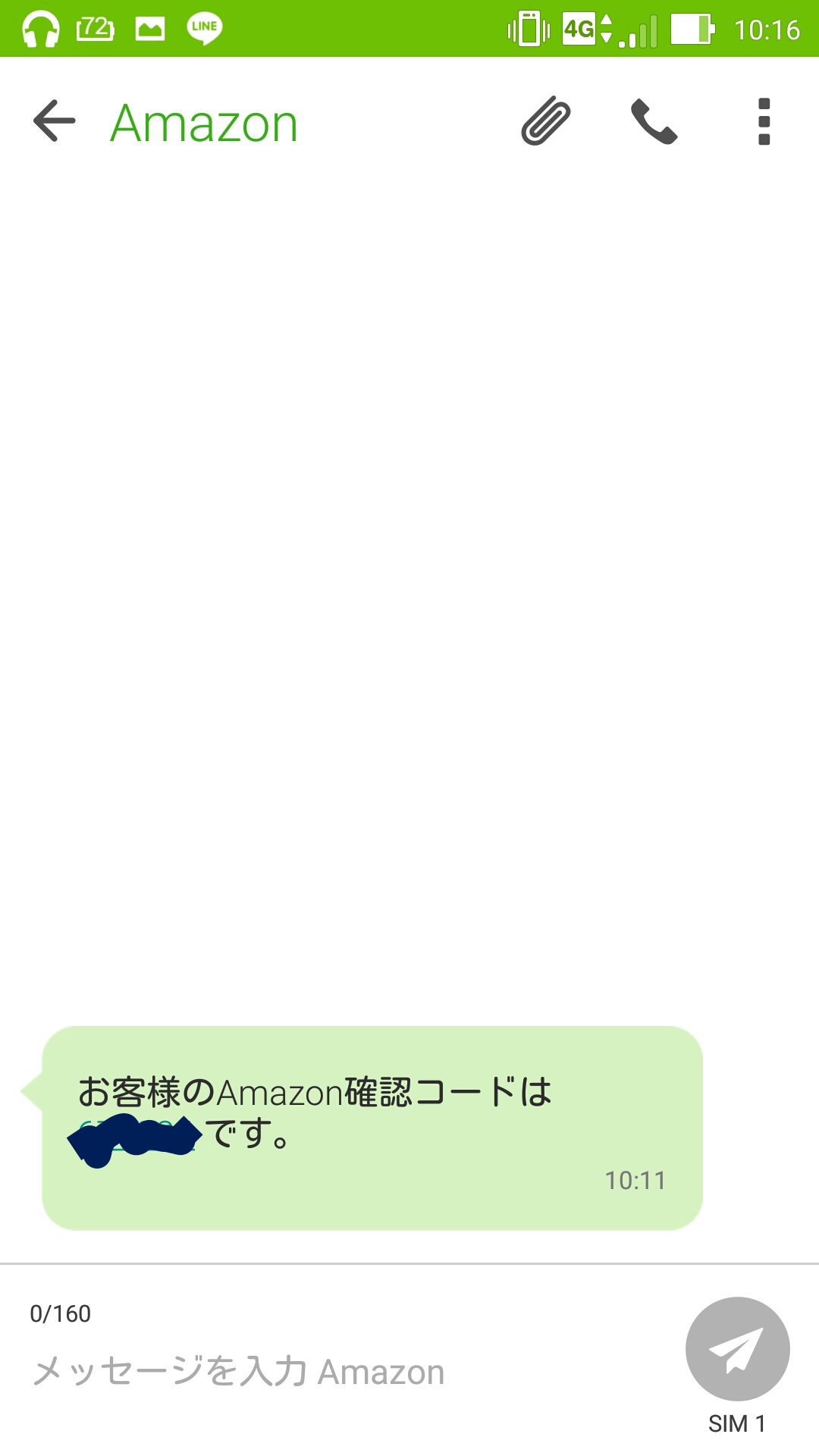Go back using the arrow
Screen dimensions: 819x1456
(x=55, y=121)
